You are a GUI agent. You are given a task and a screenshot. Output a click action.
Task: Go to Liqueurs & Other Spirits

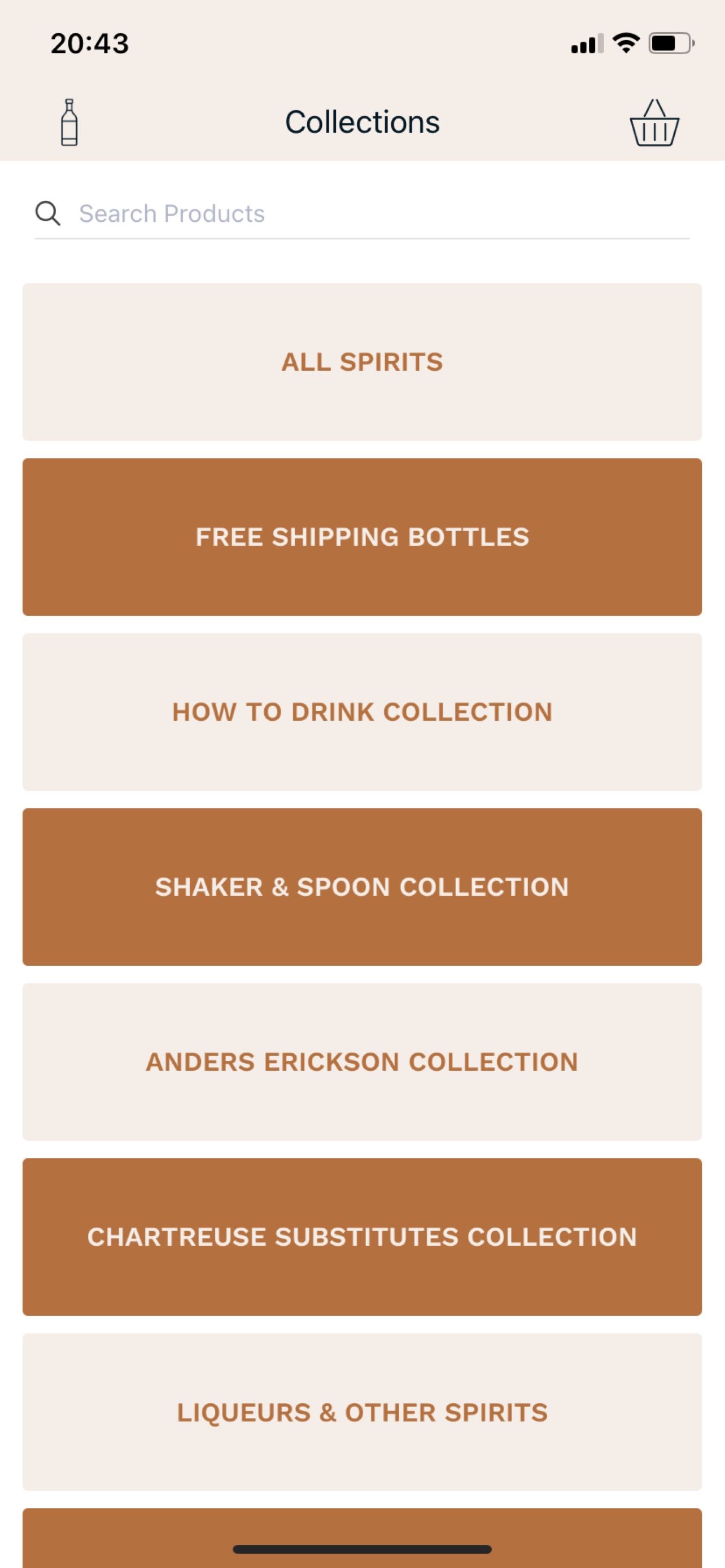tap(362, 1412)
